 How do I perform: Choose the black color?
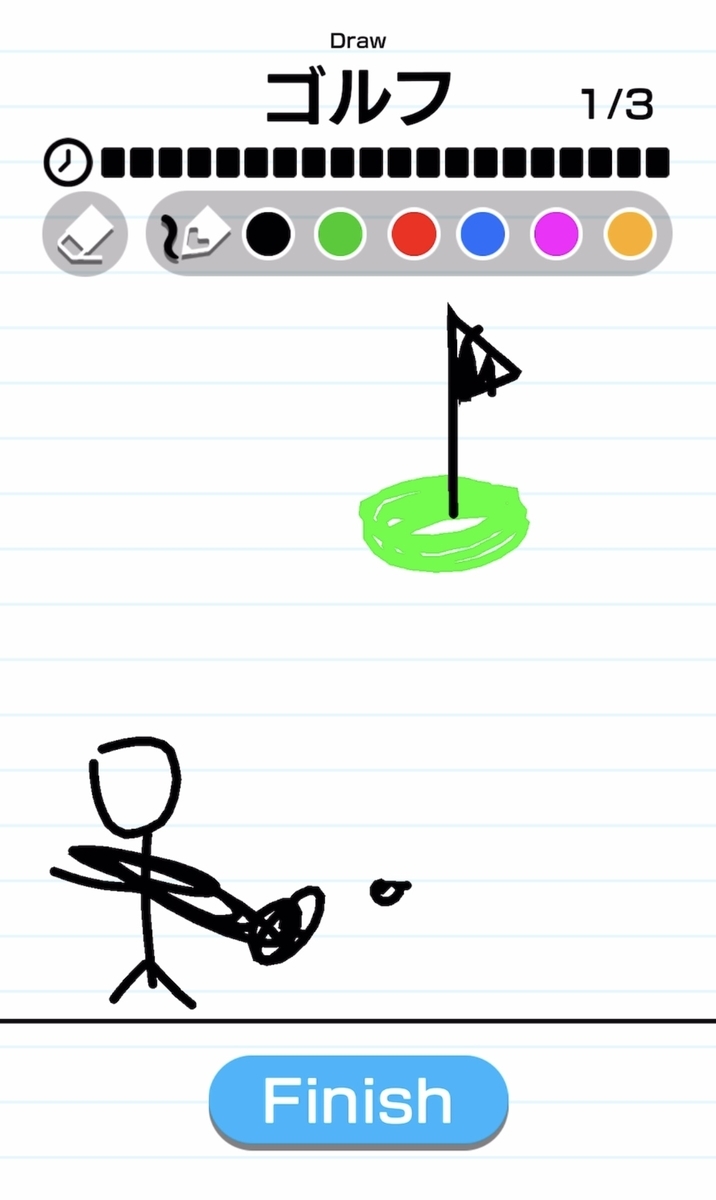coord(268,234)
